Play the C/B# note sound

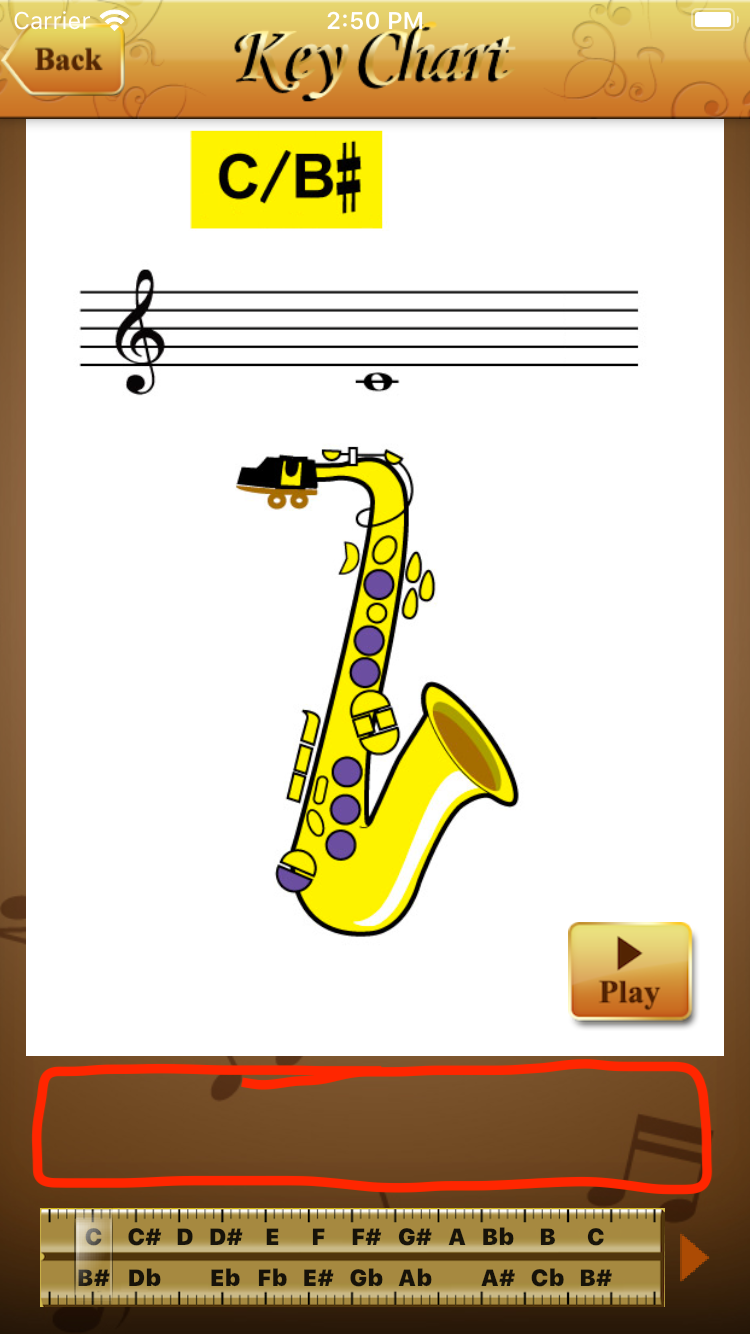click(629, 972)
